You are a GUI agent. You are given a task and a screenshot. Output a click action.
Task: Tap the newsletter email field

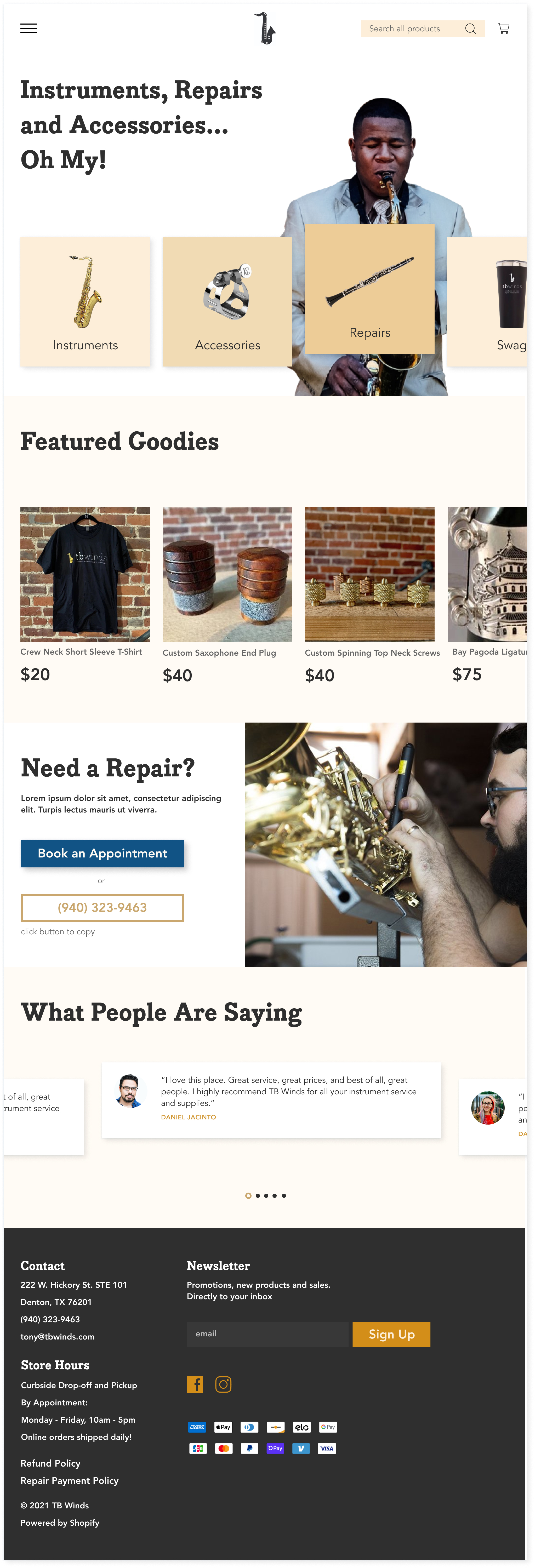tap(267, 1334)
